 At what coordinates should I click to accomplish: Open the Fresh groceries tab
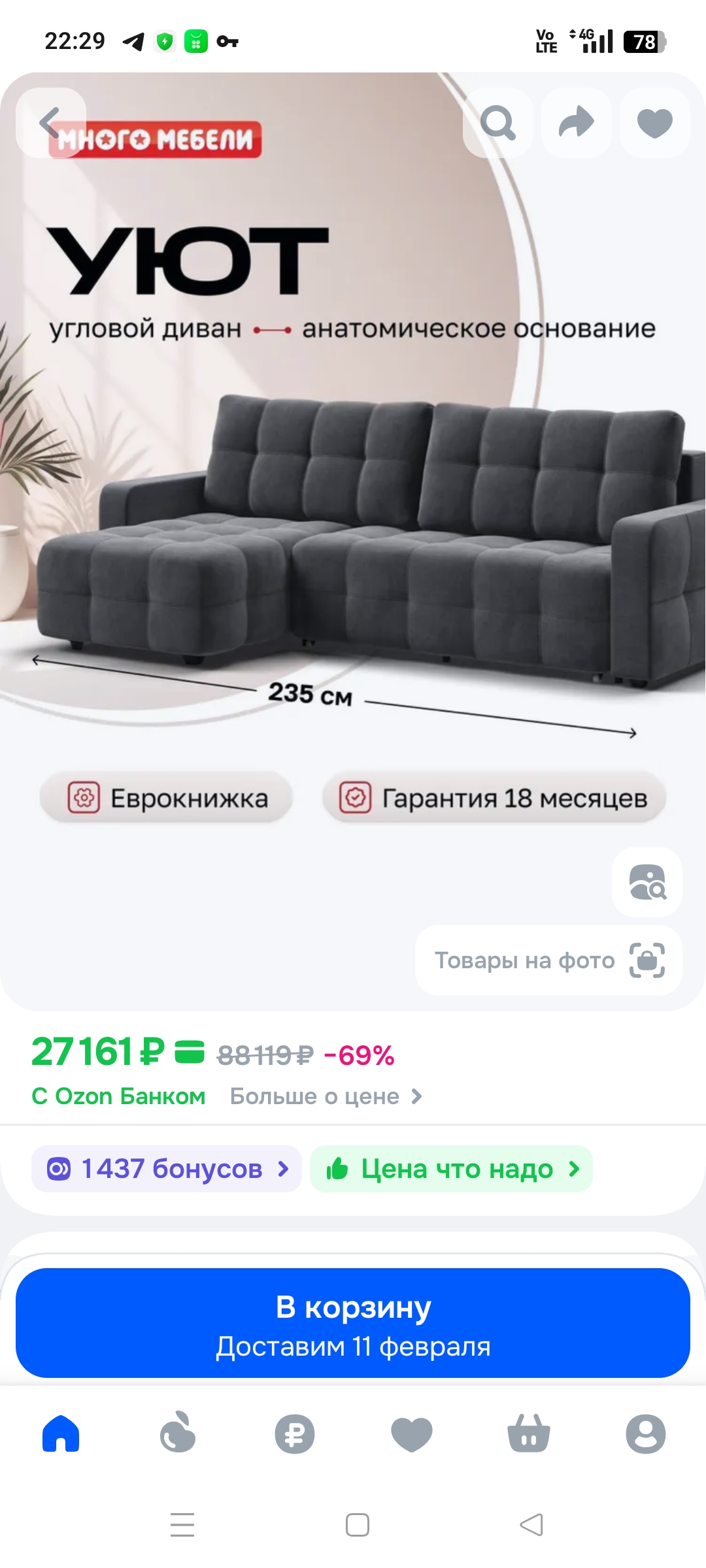click(x=178, y=1434)
